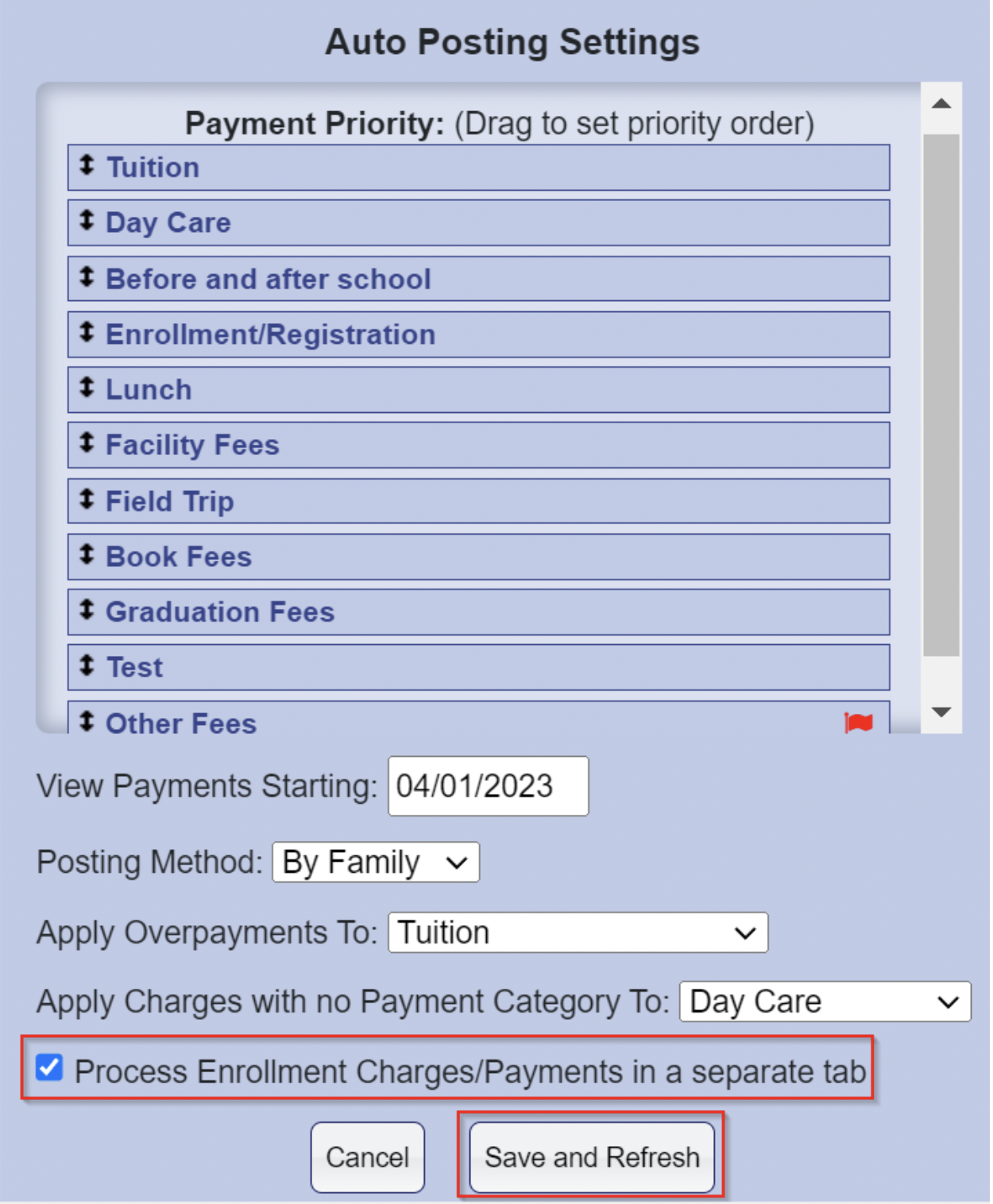Cancel the Auto Posting Settings dialog
993x1204 pixels.
pos(367,1156)
